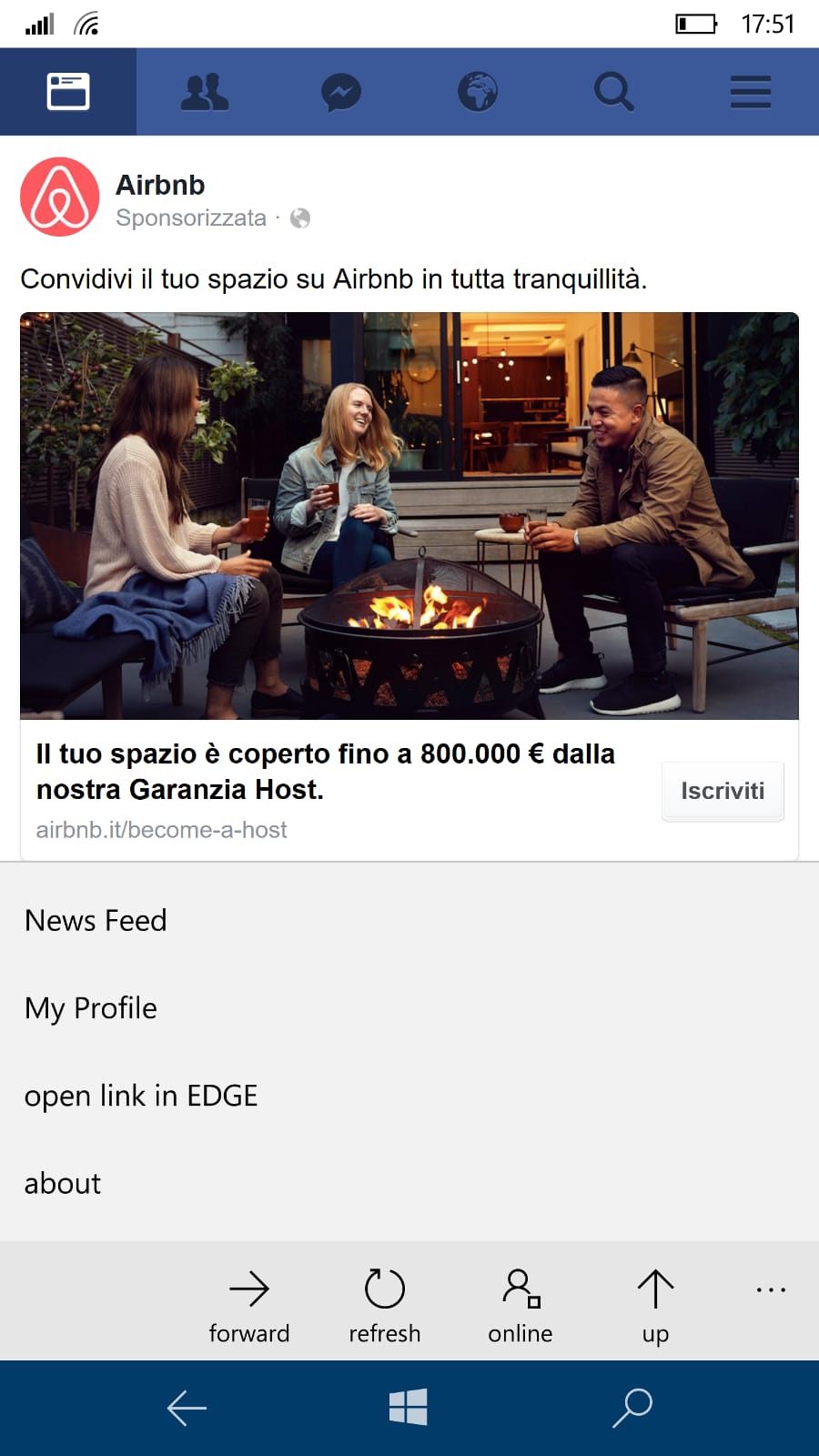Screen dimensions: 819x1456
Task: Tap the online status button
Action: (521, 1305)
